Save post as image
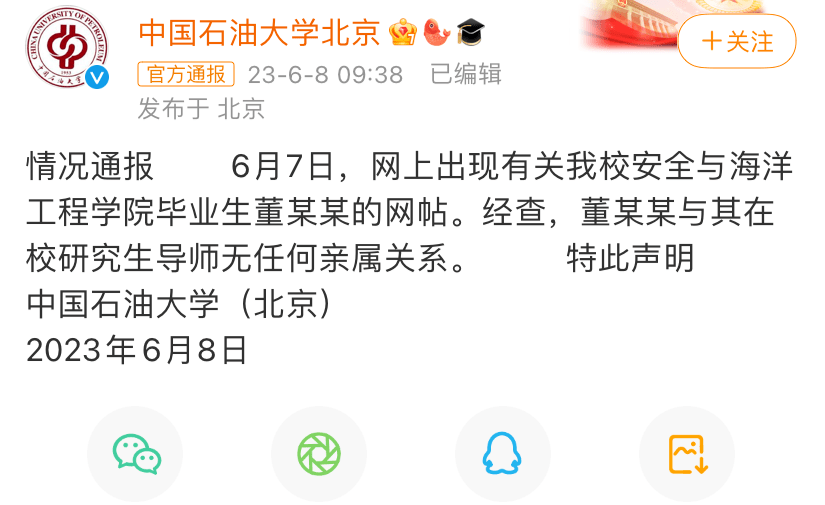The image size is (825, 505). click(x=687, y=454)
